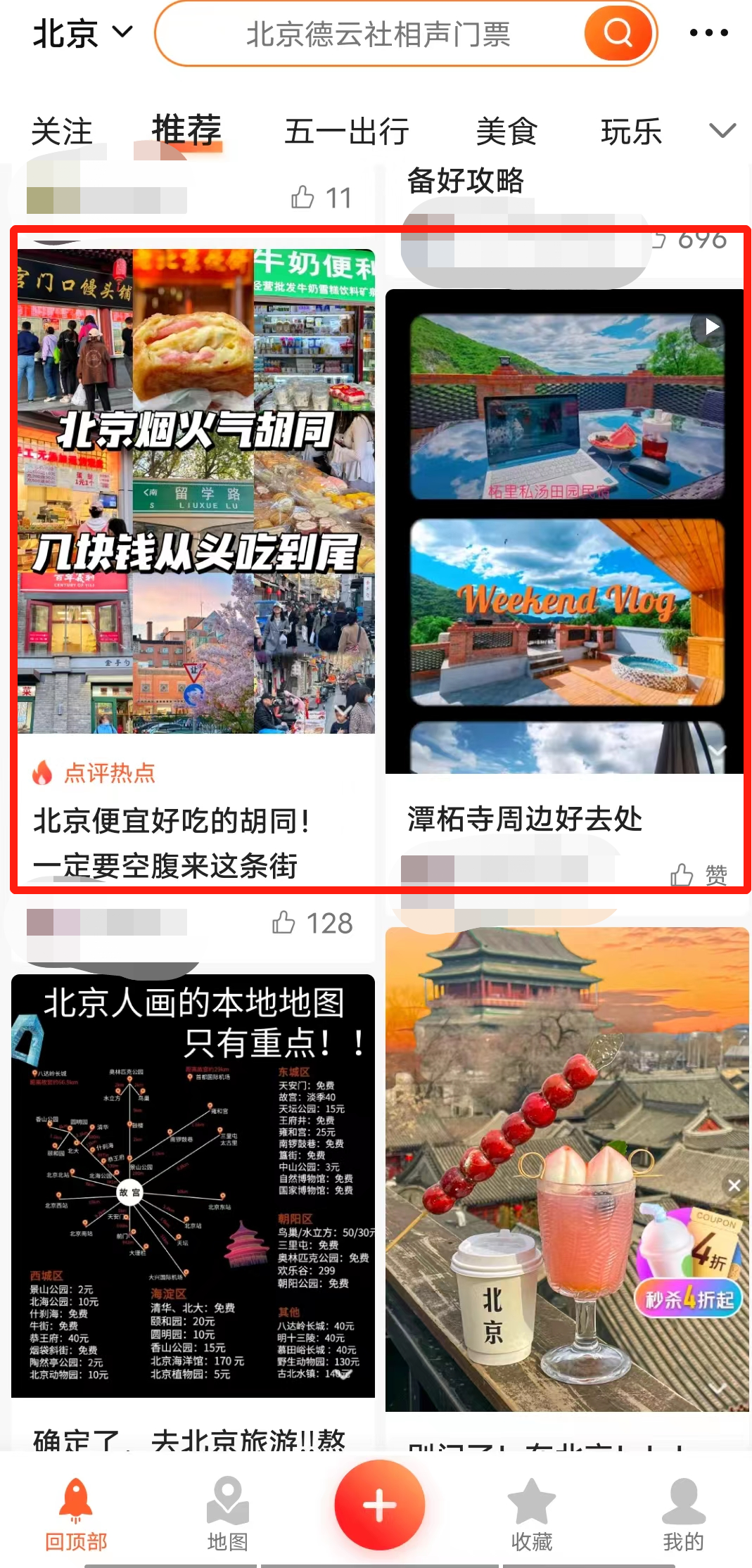Dismiss the 秒杀4折起 coupon floating banner
This screenshot has height=1568, width=752.
(734, 1185)
